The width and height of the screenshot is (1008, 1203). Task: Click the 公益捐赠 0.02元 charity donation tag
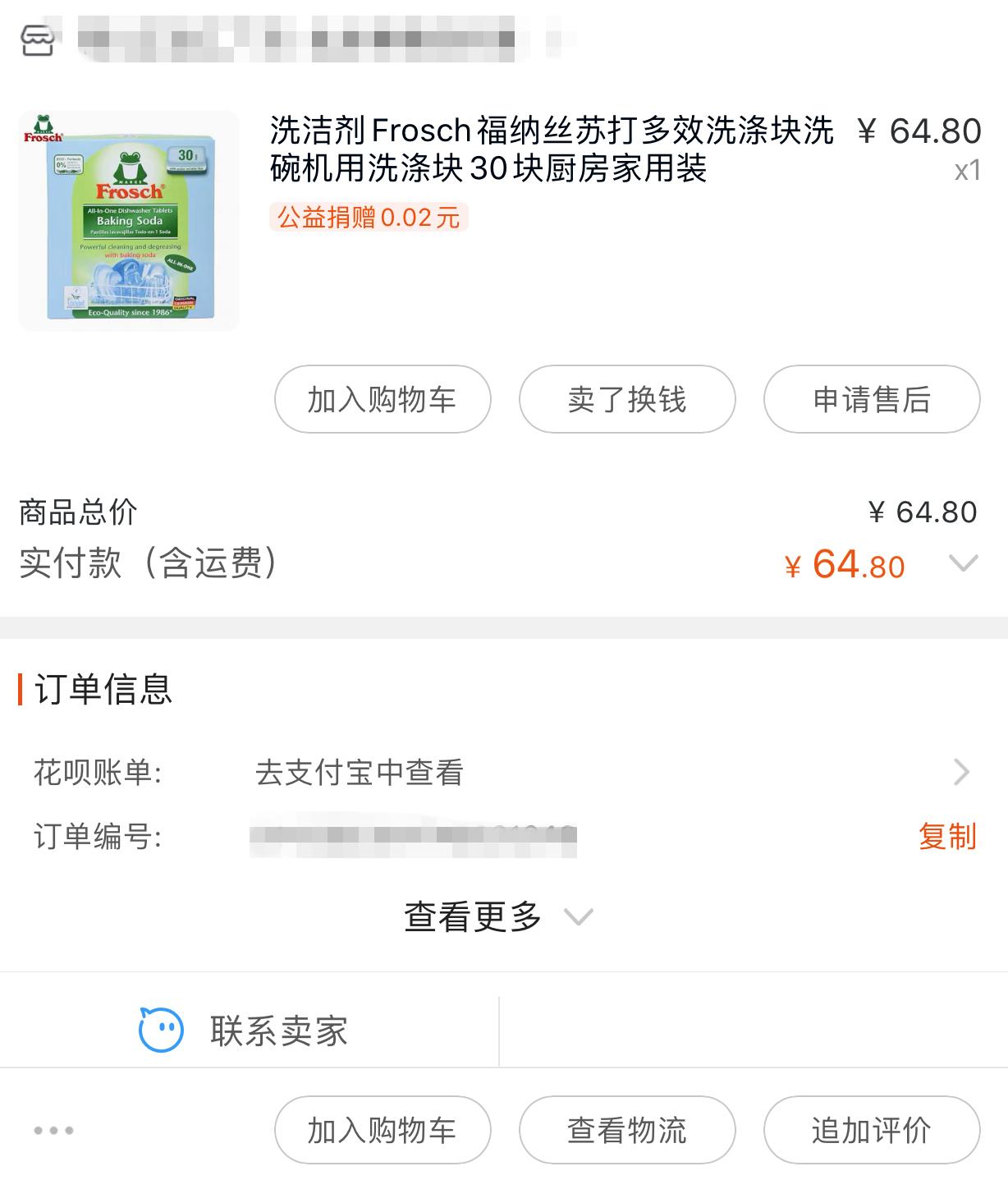(368, 219)
